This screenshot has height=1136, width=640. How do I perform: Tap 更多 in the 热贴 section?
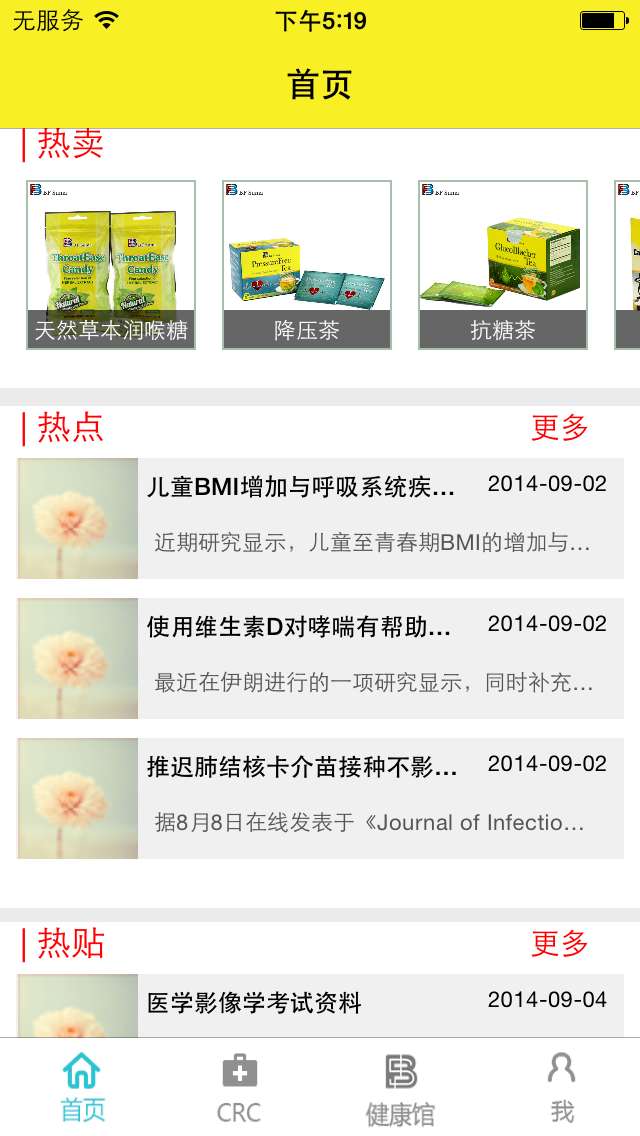[560, 943]
